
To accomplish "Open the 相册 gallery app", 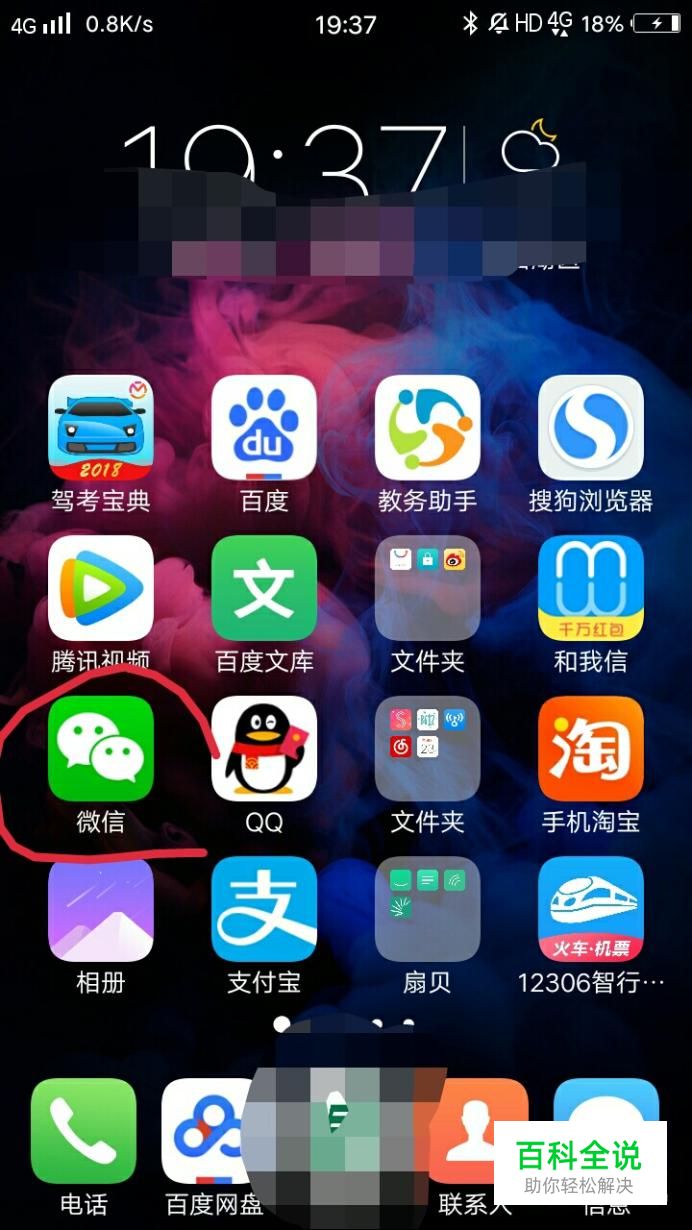I will click(x=101, y=909).
